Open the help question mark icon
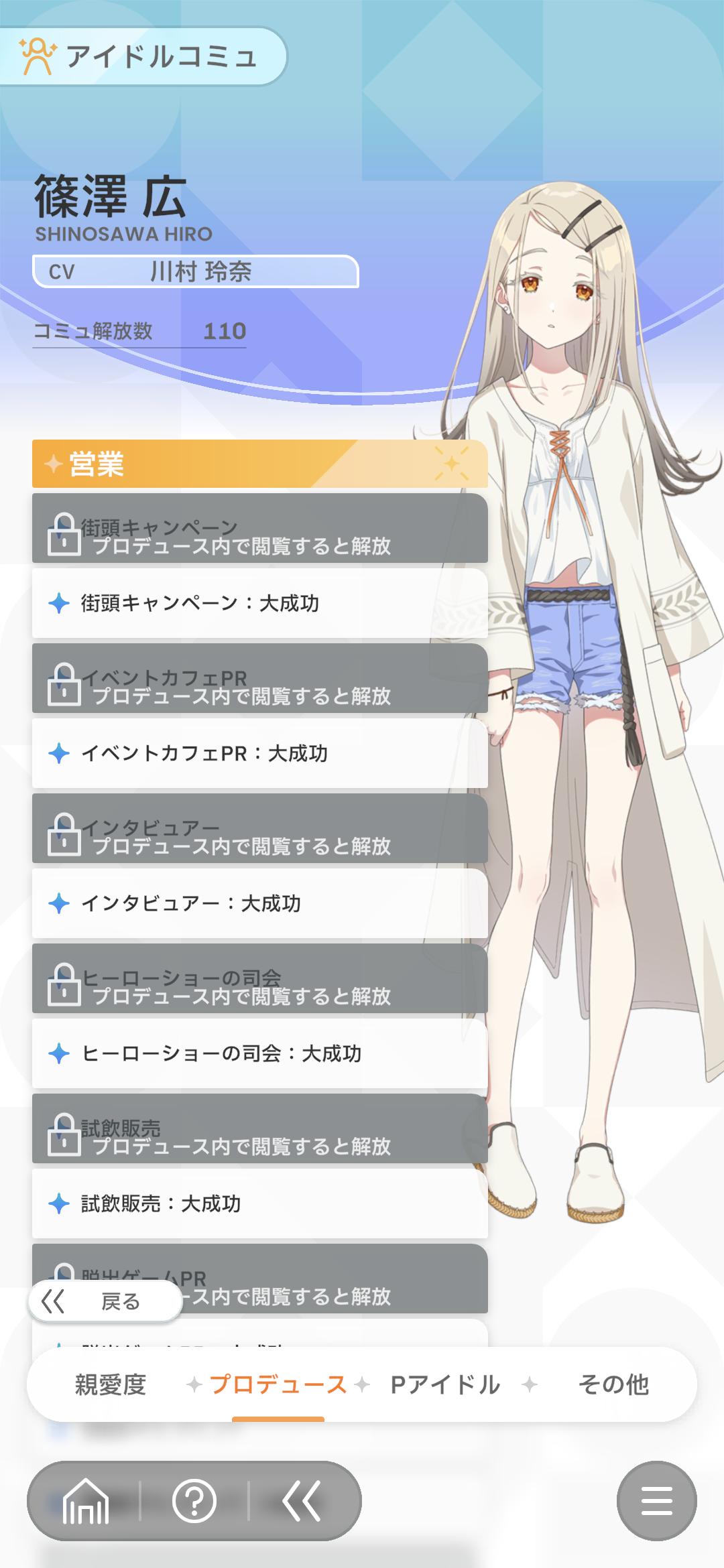 point(194,1501)
